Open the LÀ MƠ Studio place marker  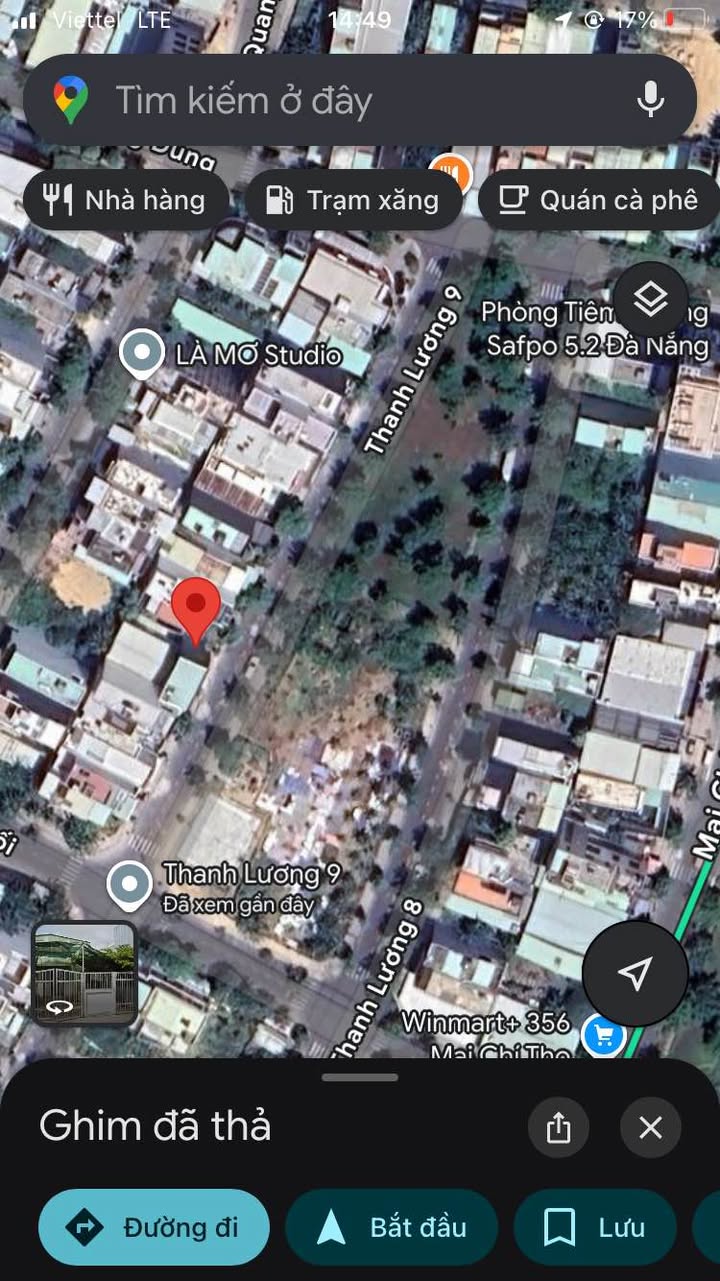(142, 354)
